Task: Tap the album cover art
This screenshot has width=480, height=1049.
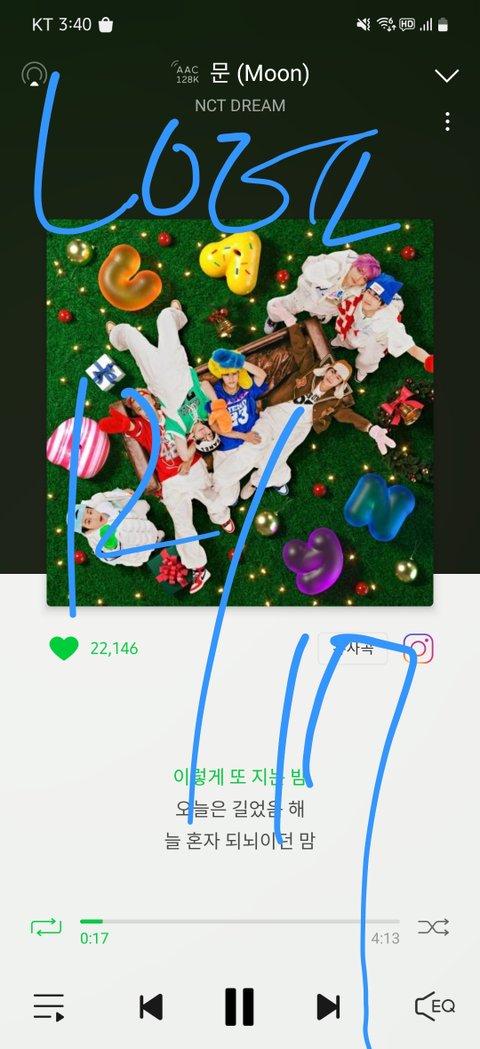Action: click(x=240, y=413)
